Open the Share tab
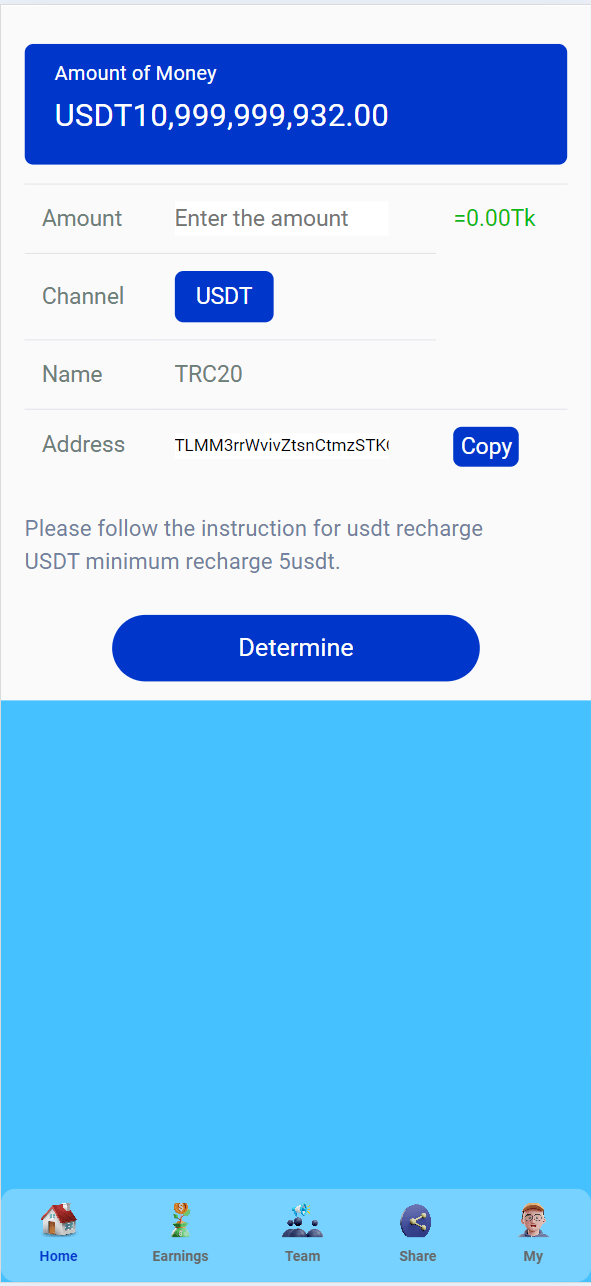This screenshot has width=591, height=1286. [417, 1233]
